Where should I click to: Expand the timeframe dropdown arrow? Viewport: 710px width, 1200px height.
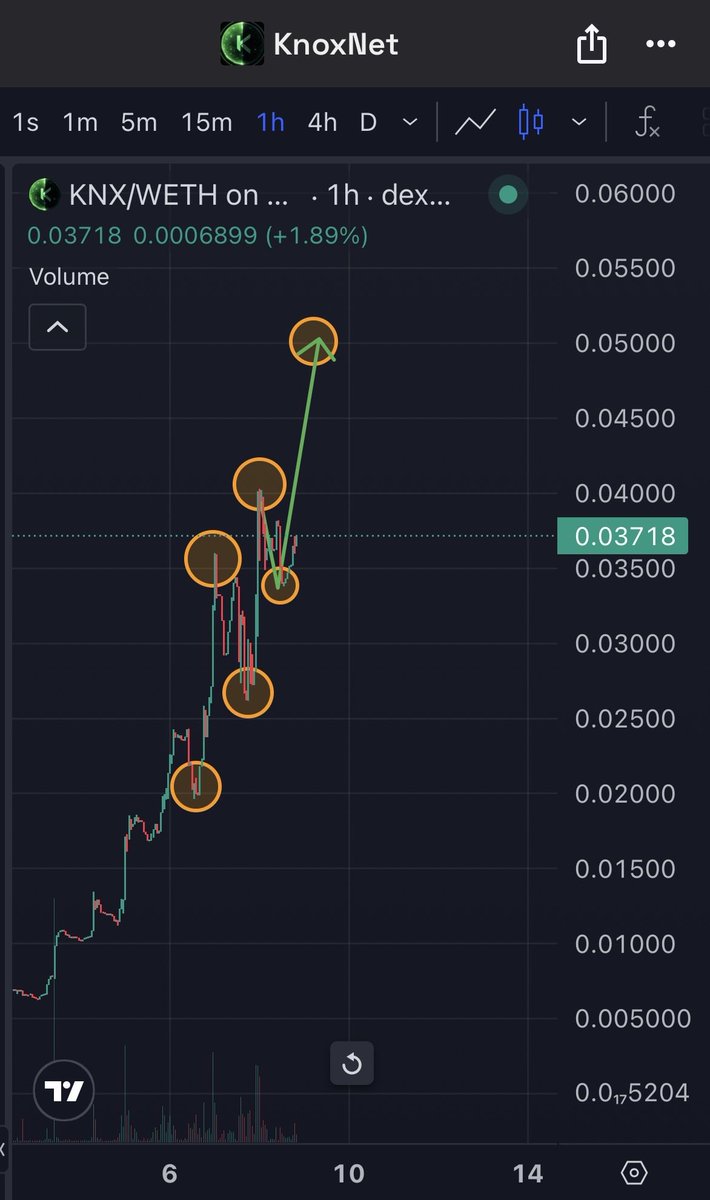point(410,122)
